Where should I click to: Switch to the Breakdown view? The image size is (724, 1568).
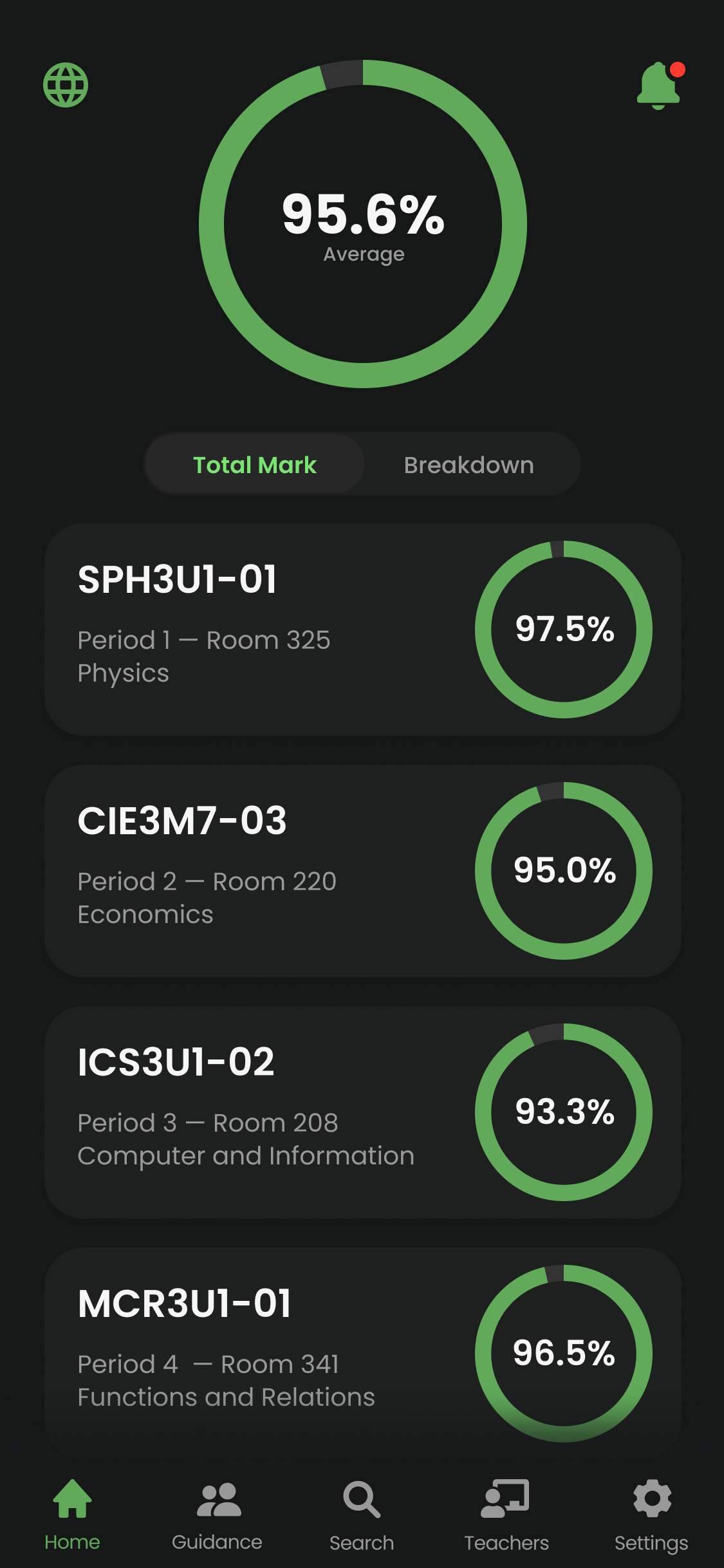469,464
